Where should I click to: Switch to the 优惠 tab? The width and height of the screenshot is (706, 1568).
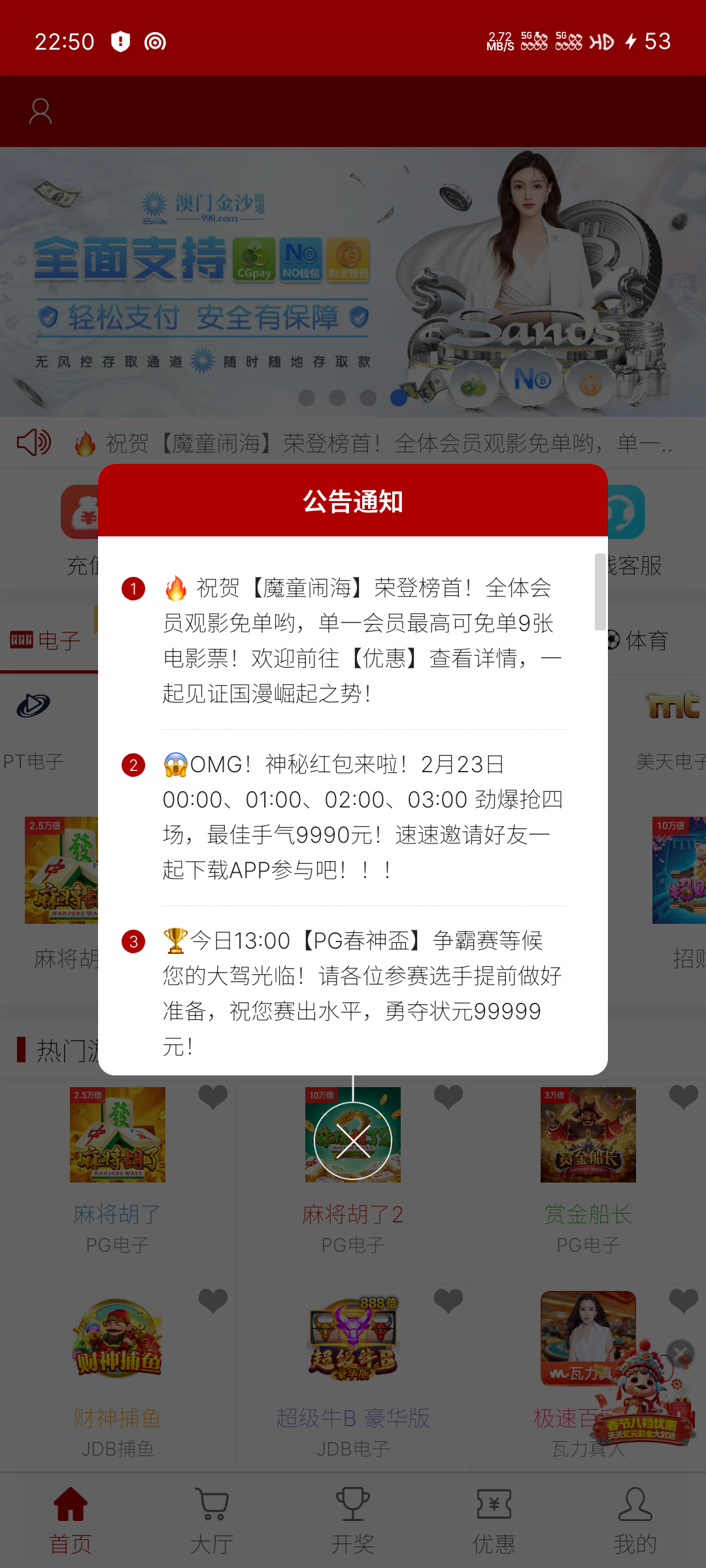494,1520
